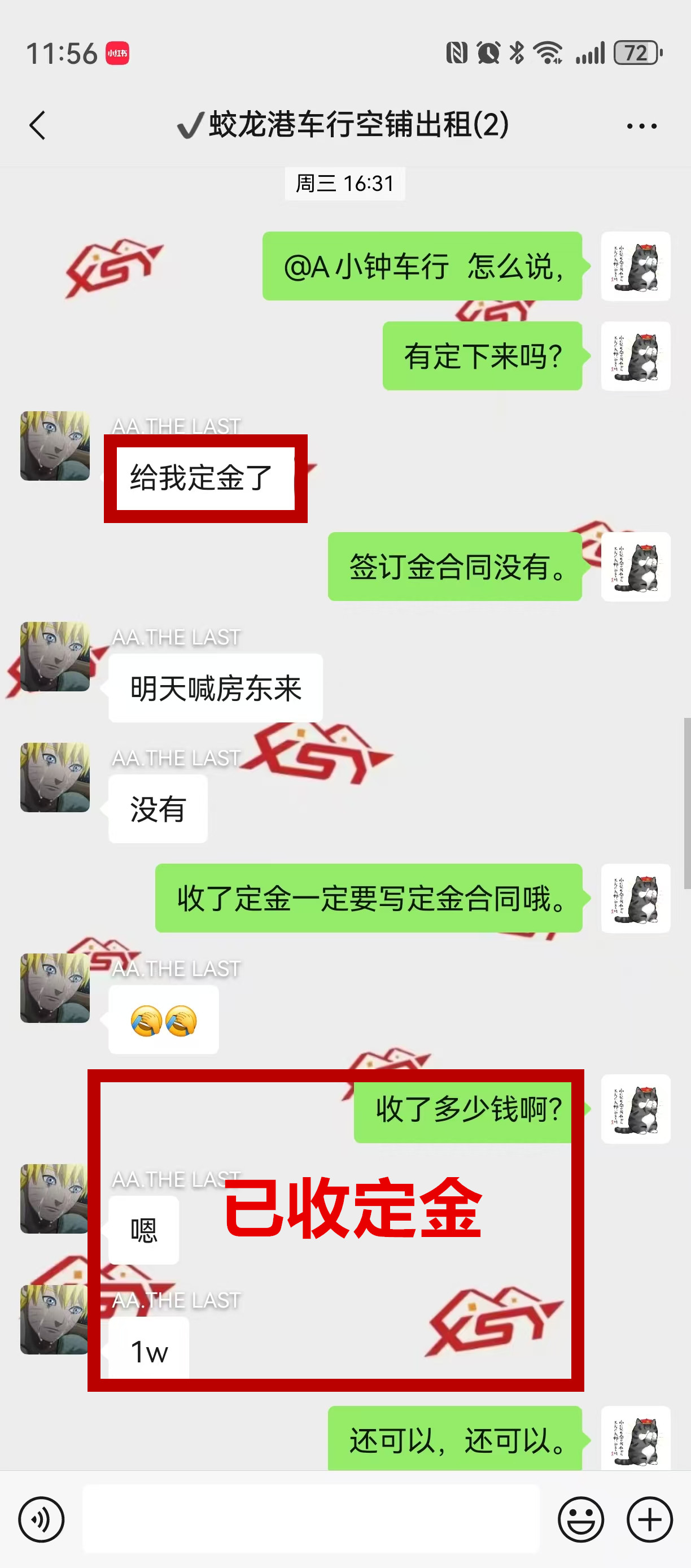This screenshot has height=1568, width=691.
Task: Focus the message text field
Action: [x=310, y=1519]
